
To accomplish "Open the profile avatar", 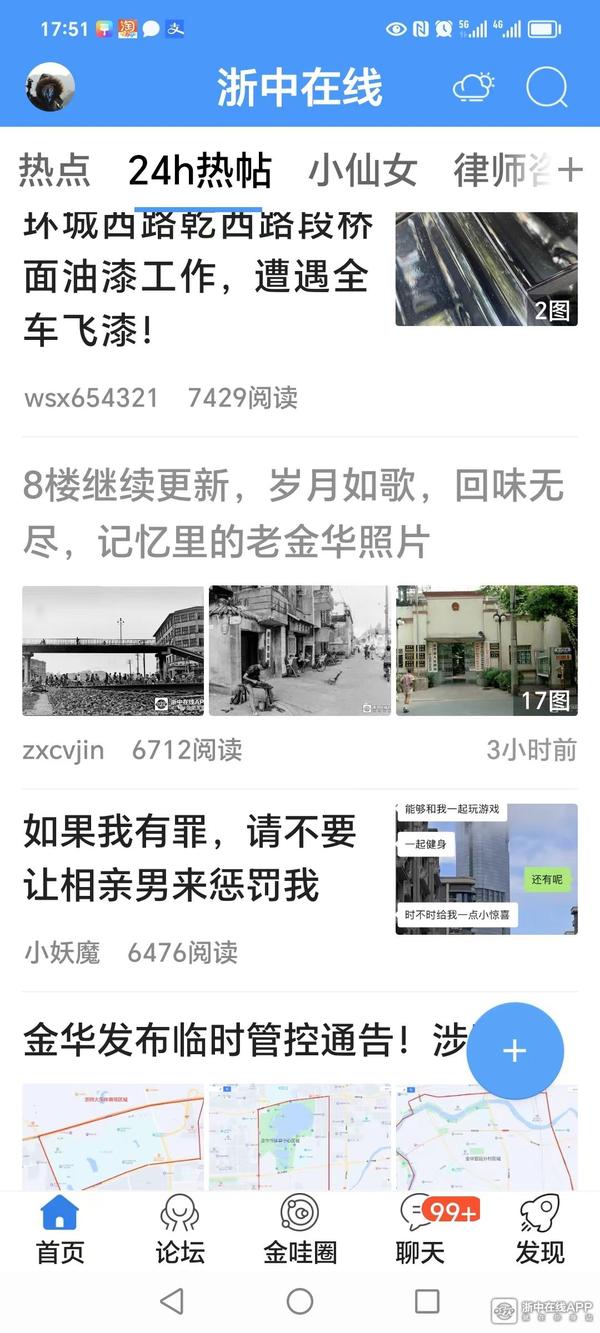I will pos(50,87).
